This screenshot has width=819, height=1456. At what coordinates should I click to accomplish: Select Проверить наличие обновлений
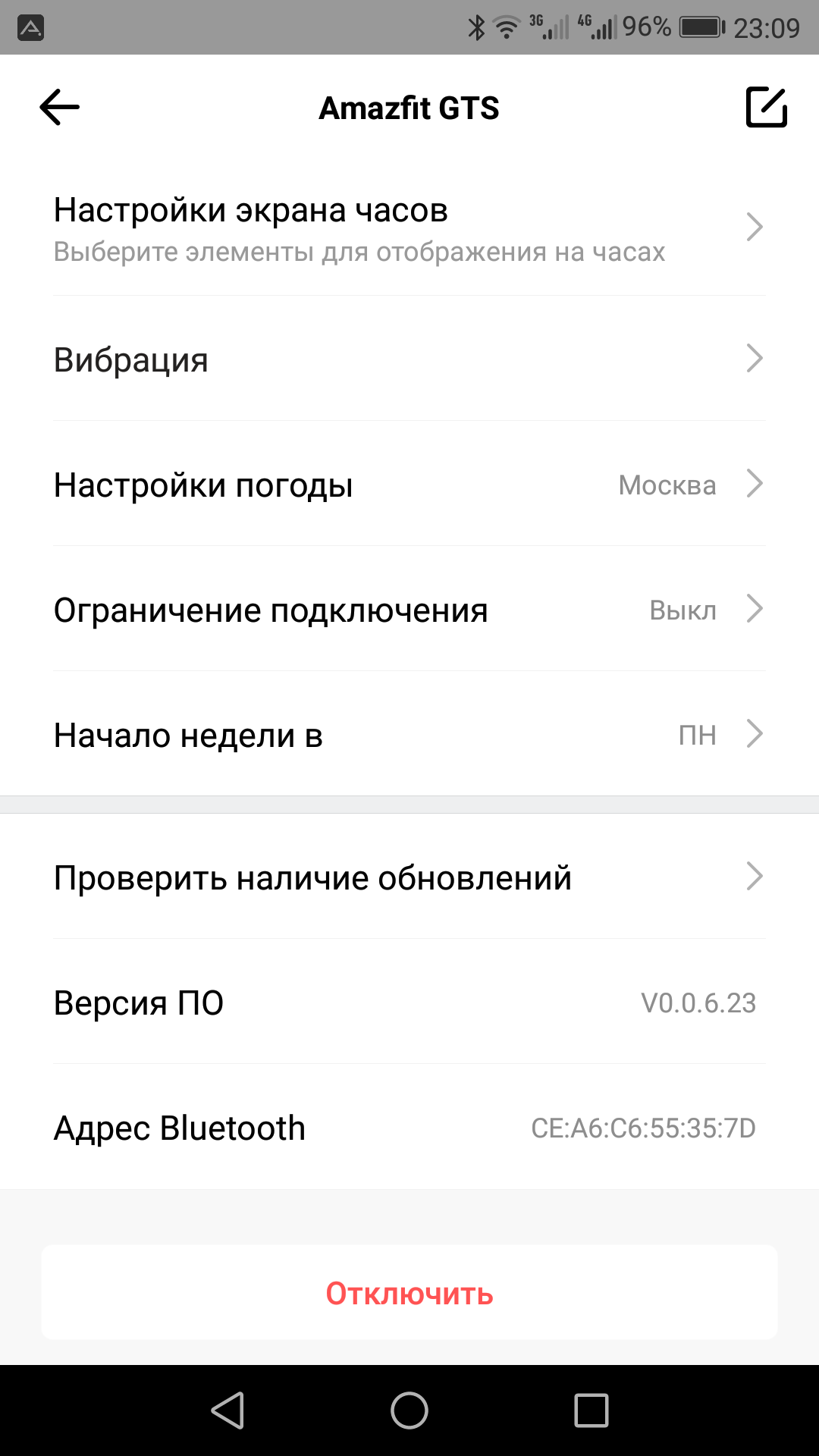409,877
